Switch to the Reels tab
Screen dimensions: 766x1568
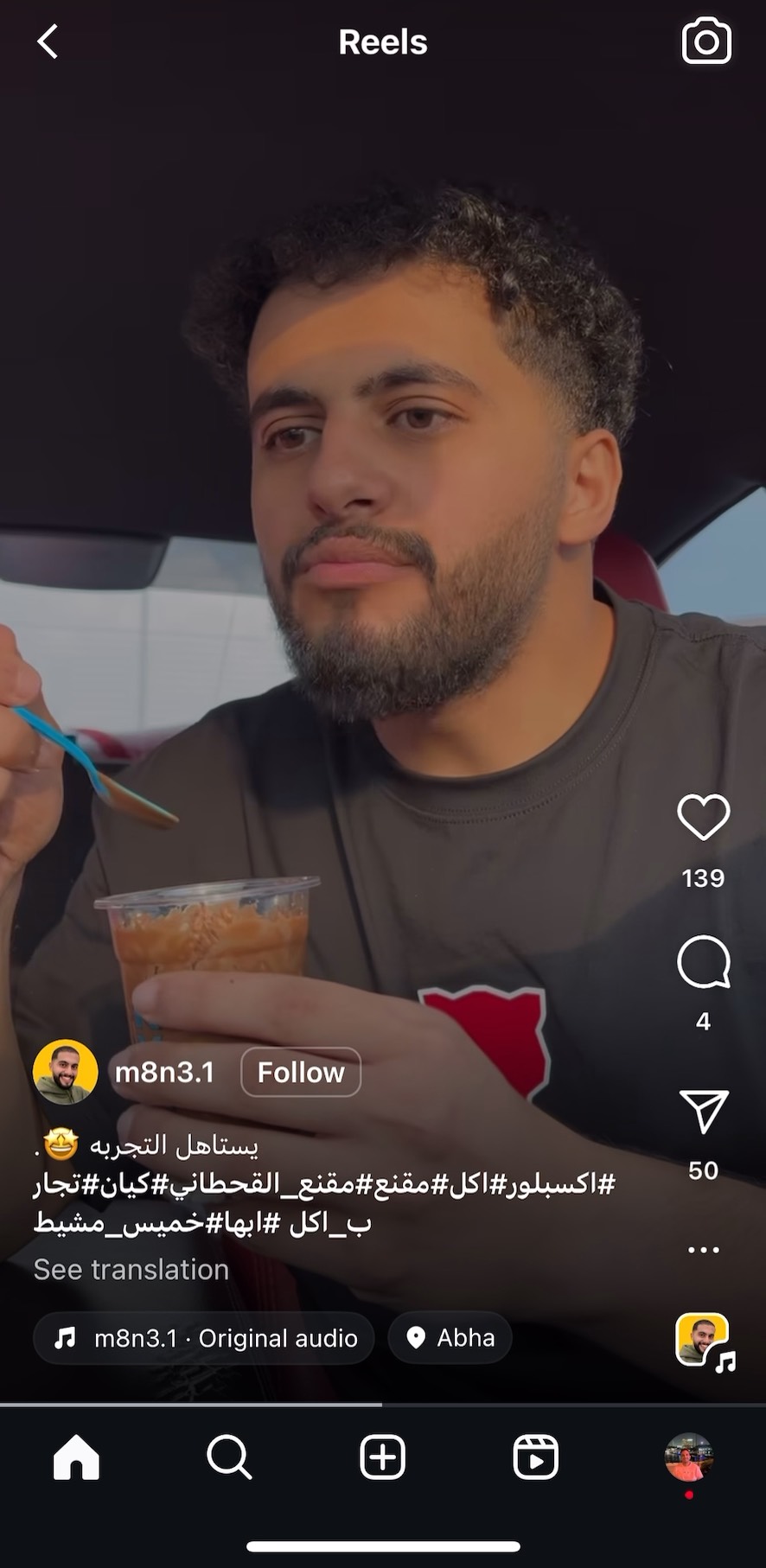click(x=536, y=1457)
